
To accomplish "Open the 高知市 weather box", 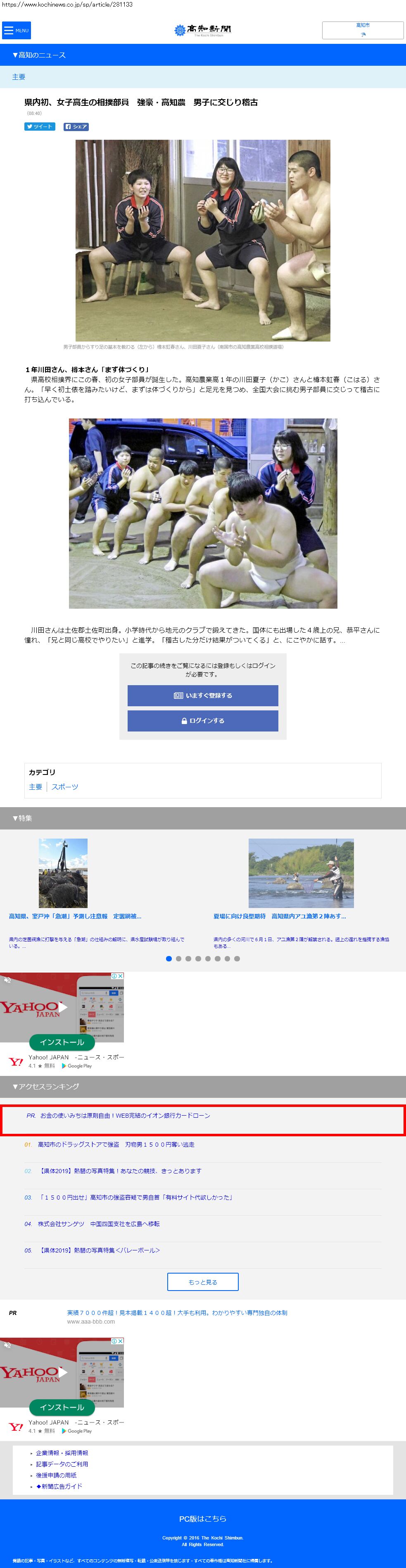I will pyautogui.click(x=363, y=30).
